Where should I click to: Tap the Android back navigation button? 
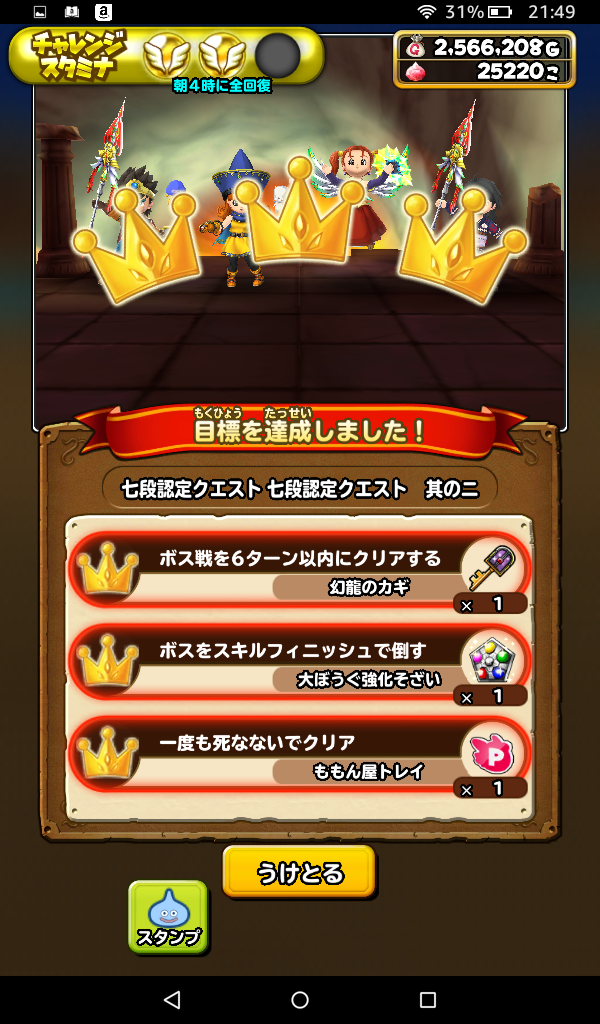172,999
